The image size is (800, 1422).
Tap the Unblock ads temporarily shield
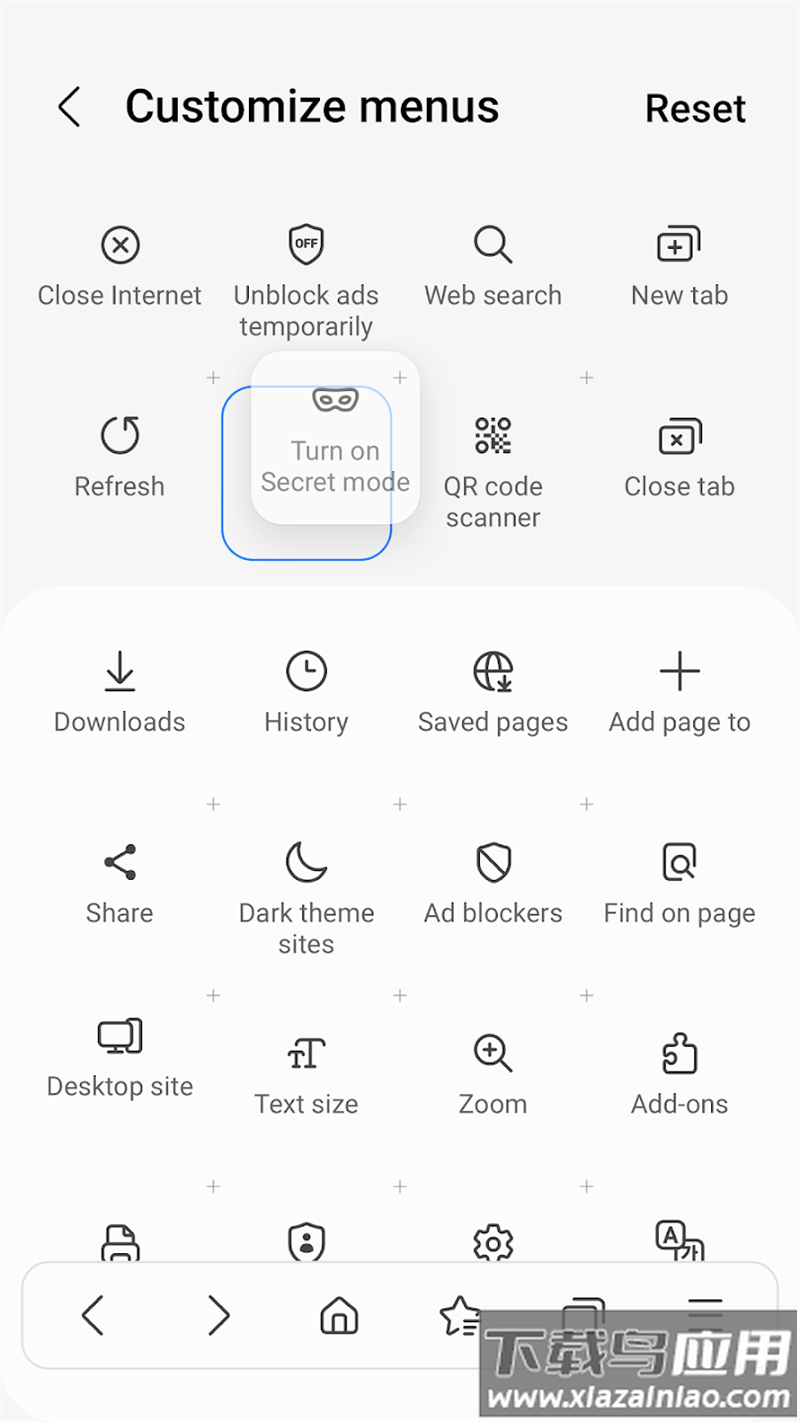click(x=306, y=243)
